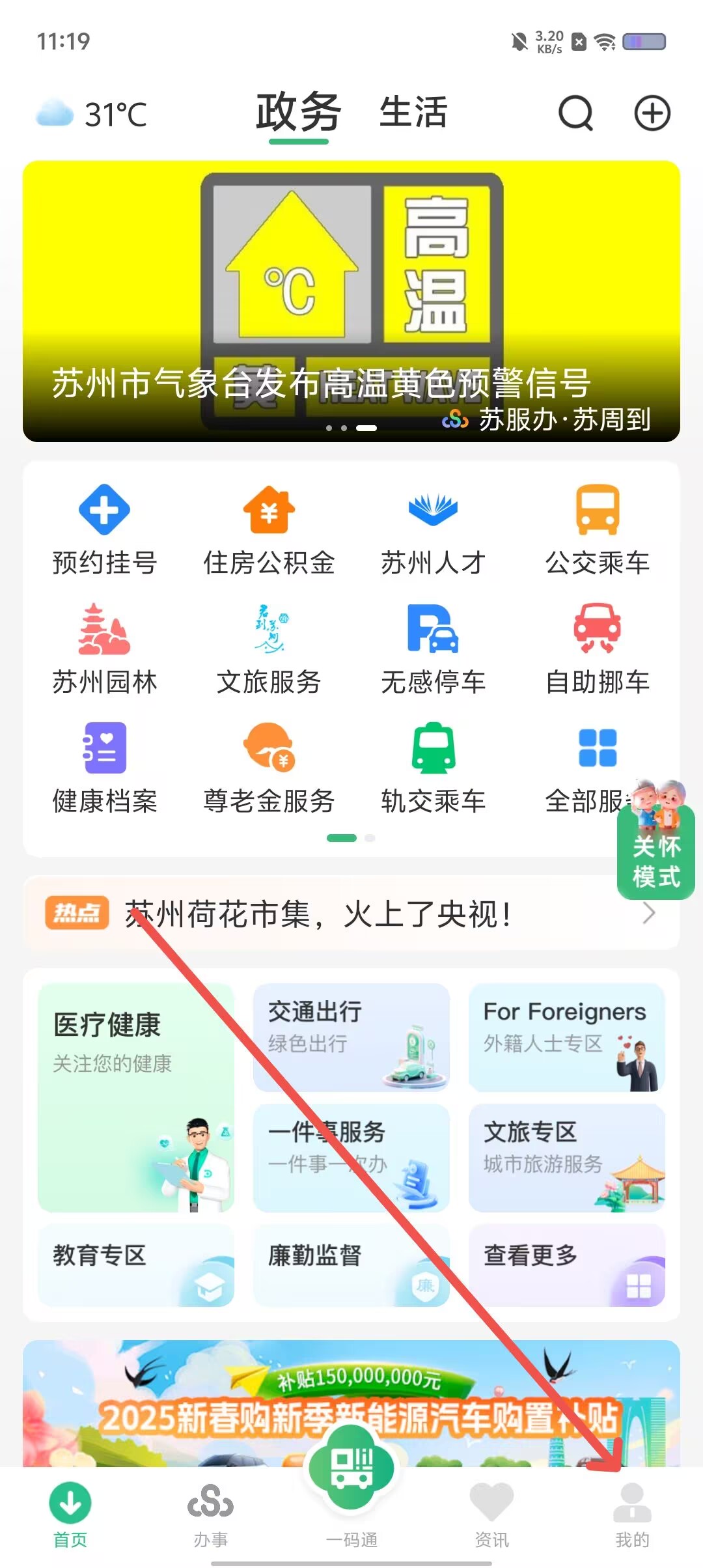Open 一码通 QR code
The width and height of the screenshot is (703, 1568).
351,1491
